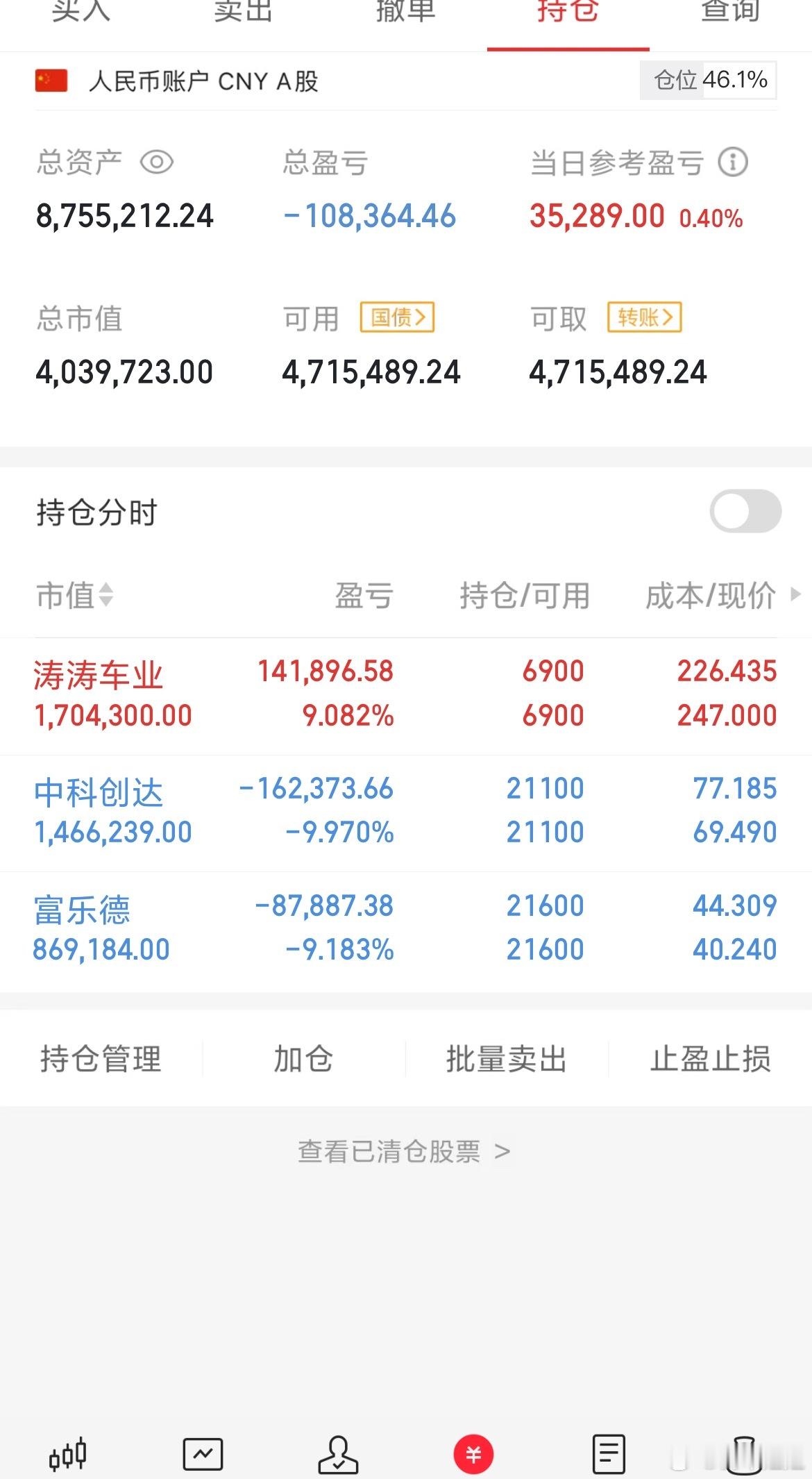Viewport: 812px width, 1479px height.
Task: Open the 当日参考盈亏 info icon
Action: tap(733, 162)
